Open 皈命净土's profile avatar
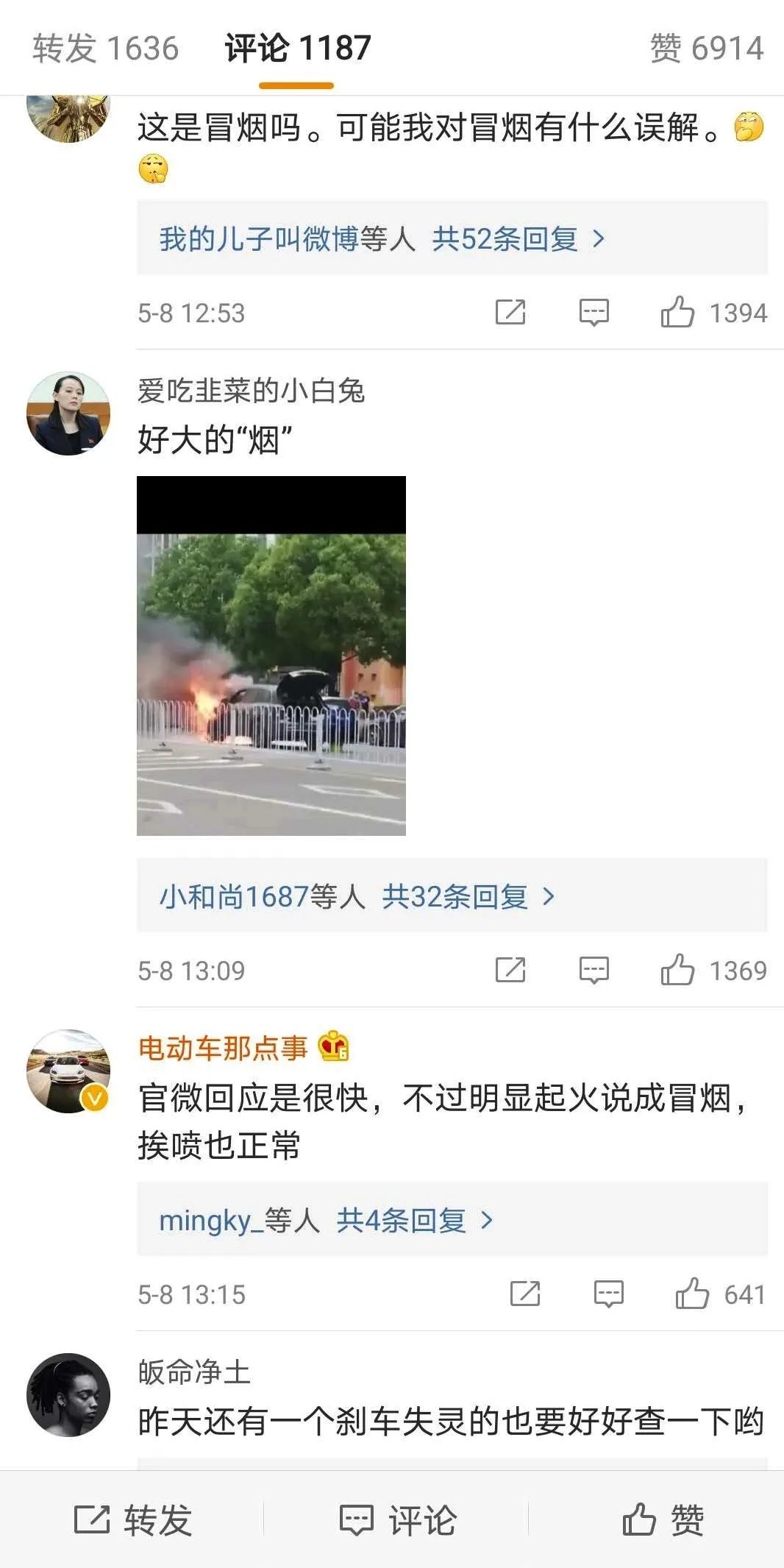 point(68,1394)
